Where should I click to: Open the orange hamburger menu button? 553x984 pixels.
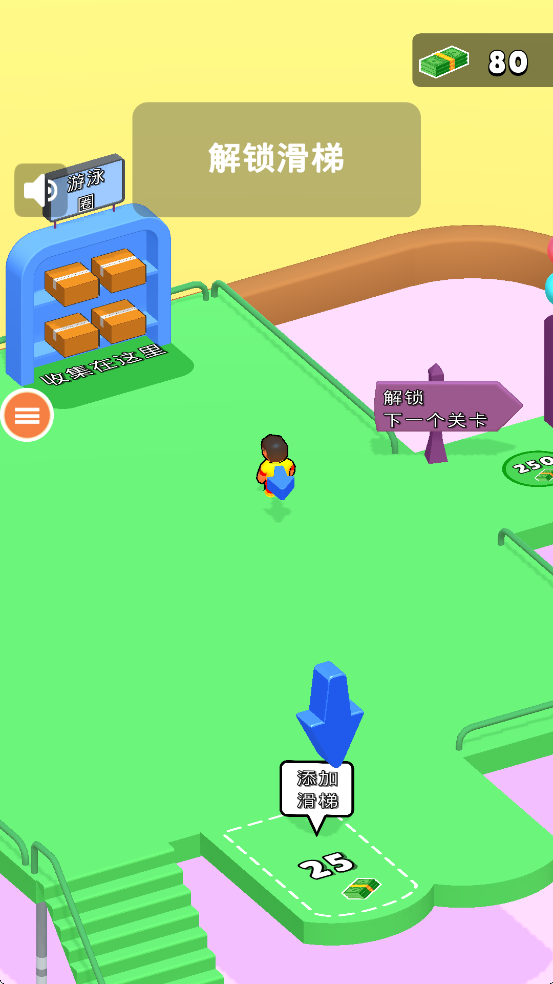[27, 415]
